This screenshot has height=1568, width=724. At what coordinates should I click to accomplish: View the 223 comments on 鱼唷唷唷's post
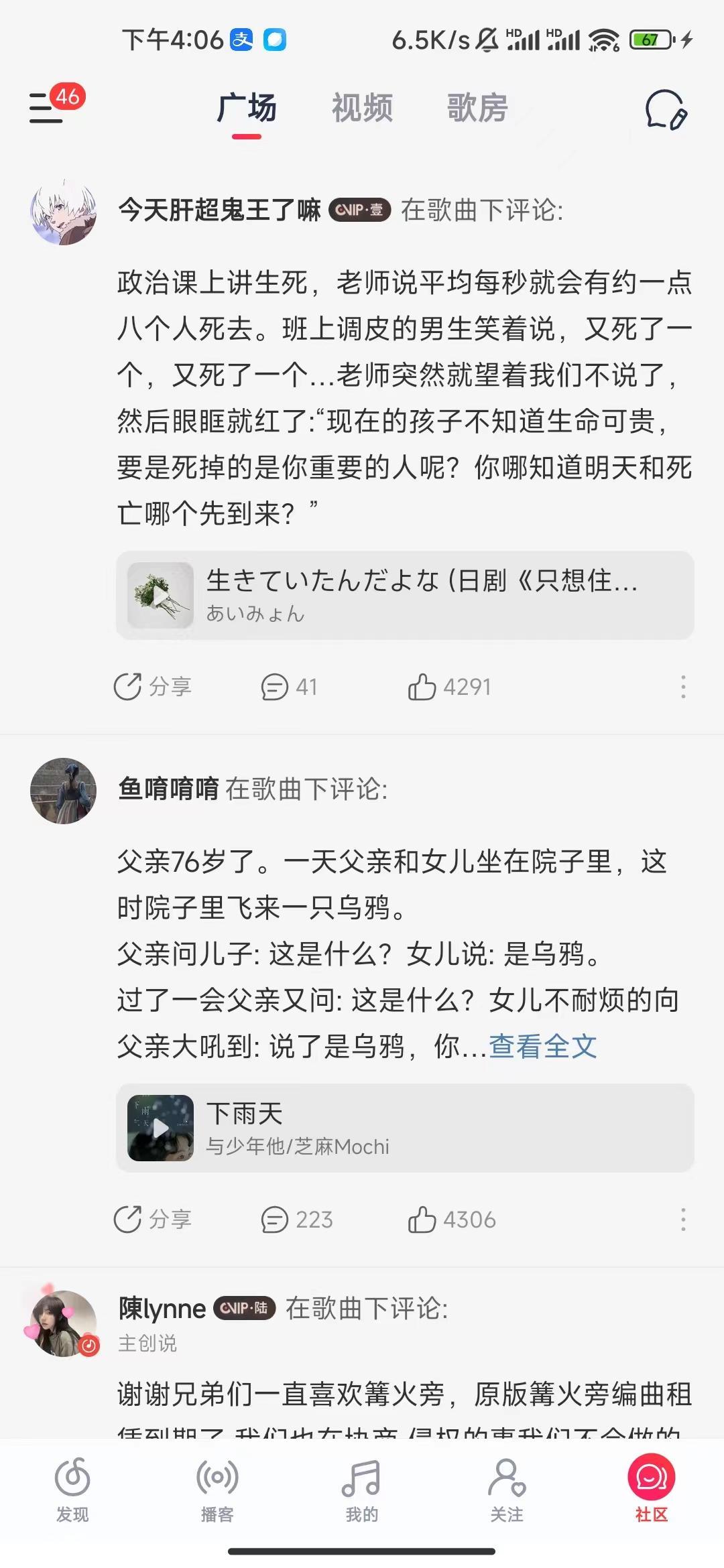pyautogui.click(x=296, y=1220)
